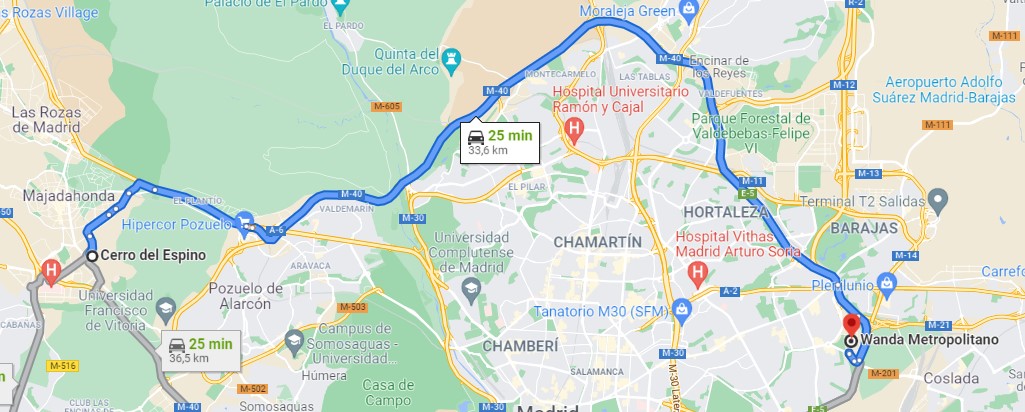This screenshot has height=412, width=1025.
Task: Open Terminal T2 Salidas marker
Action: tap(937, 201)
